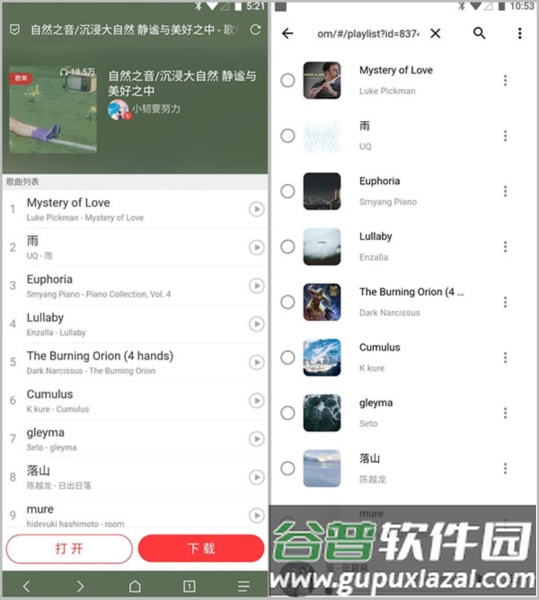539x600 pixels.
Task: Open the browser home page icon
Action: (135, 586)
